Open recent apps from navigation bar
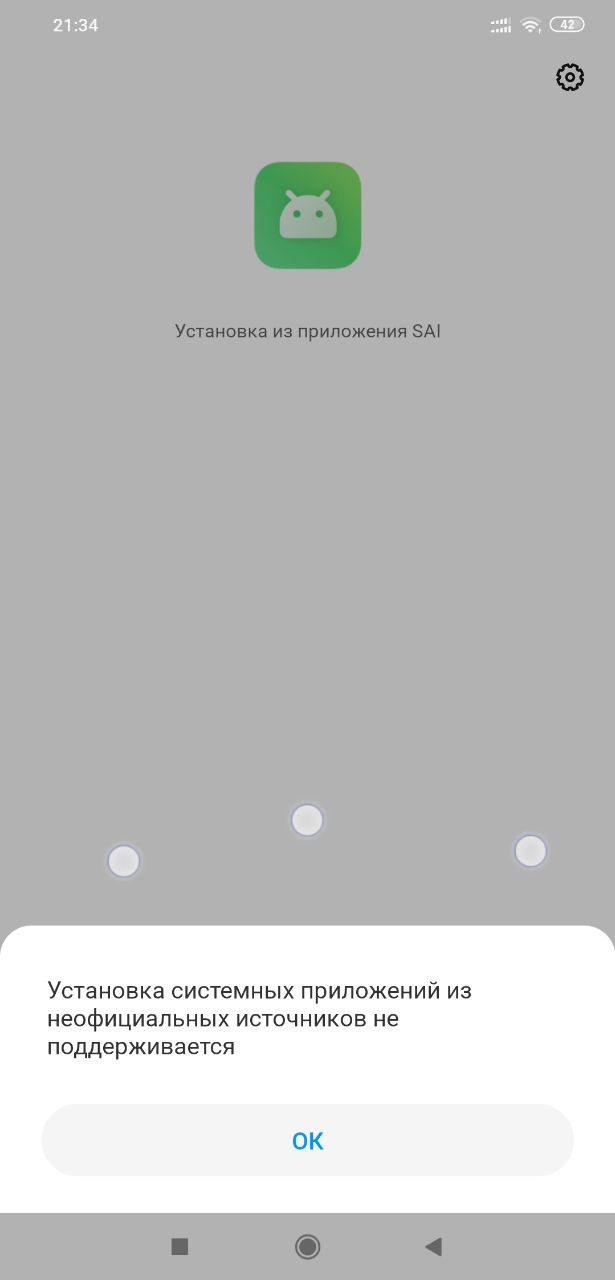615x1280 pixels. coord(180,1246)
